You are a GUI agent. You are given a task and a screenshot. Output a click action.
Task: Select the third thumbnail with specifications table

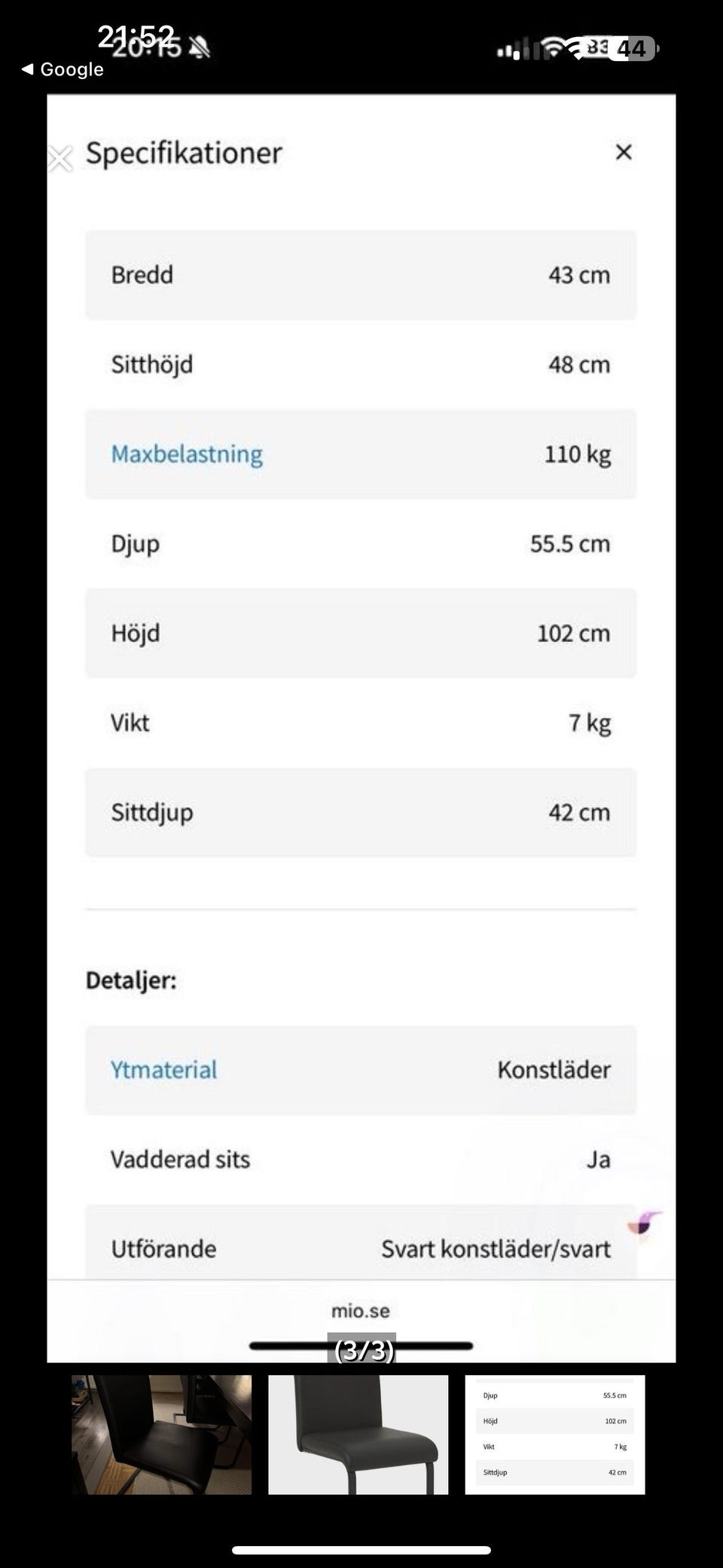(x=555, y=1435)
